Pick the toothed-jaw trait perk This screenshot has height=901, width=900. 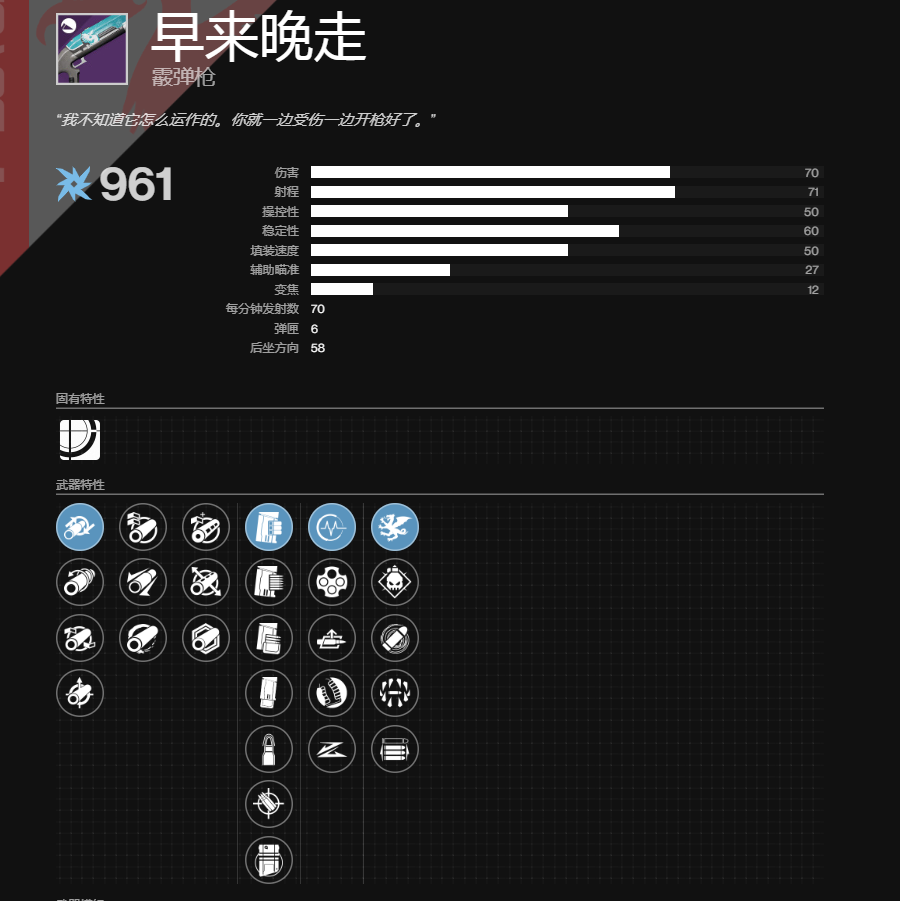332,693
